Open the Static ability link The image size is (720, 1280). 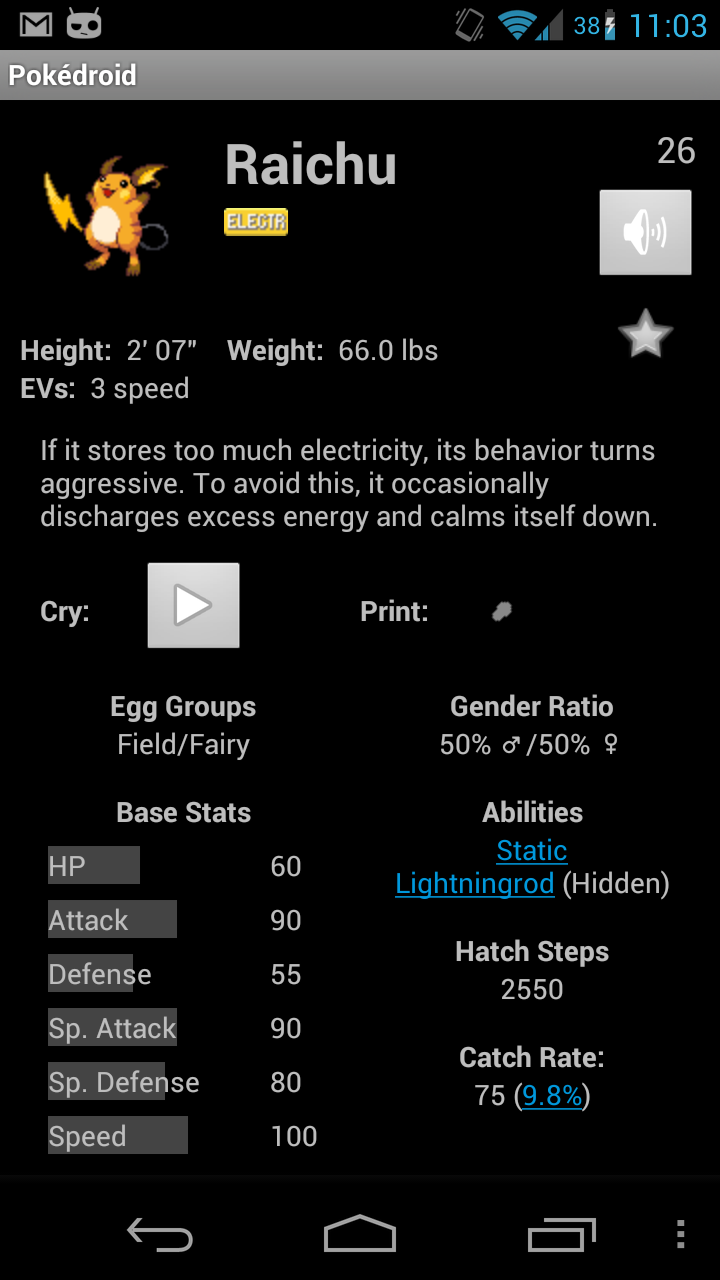[x=532, y=851]
